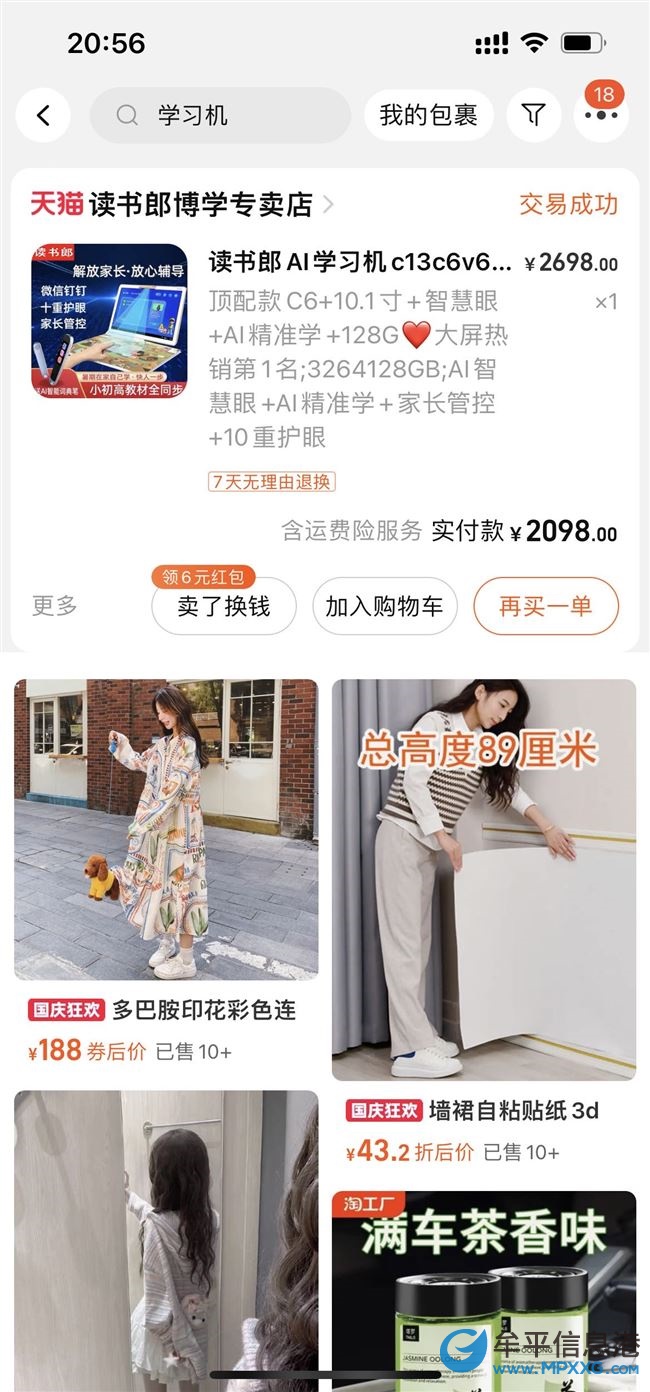This screenshot has width=650, height=1392.
Task: Open the 墙裙自粘贴纸 3d listing
Action: [x=484, y=880]
